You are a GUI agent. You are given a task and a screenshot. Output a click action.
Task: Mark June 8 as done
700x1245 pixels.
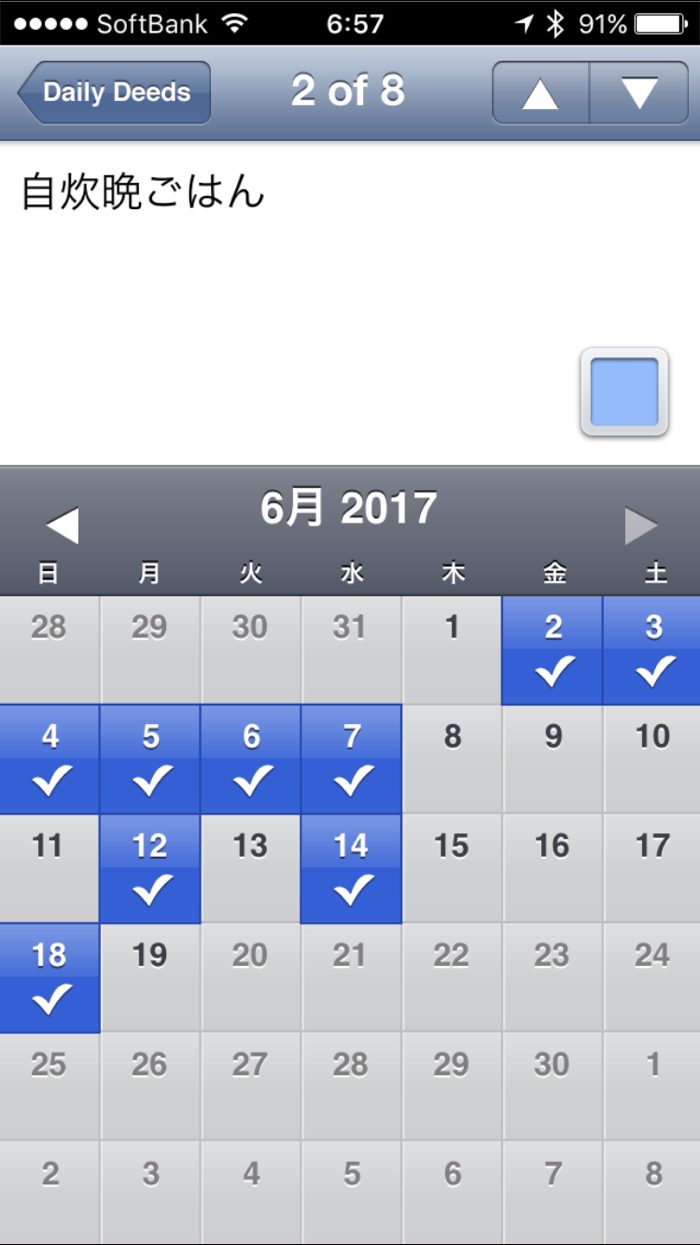(452, 759)
